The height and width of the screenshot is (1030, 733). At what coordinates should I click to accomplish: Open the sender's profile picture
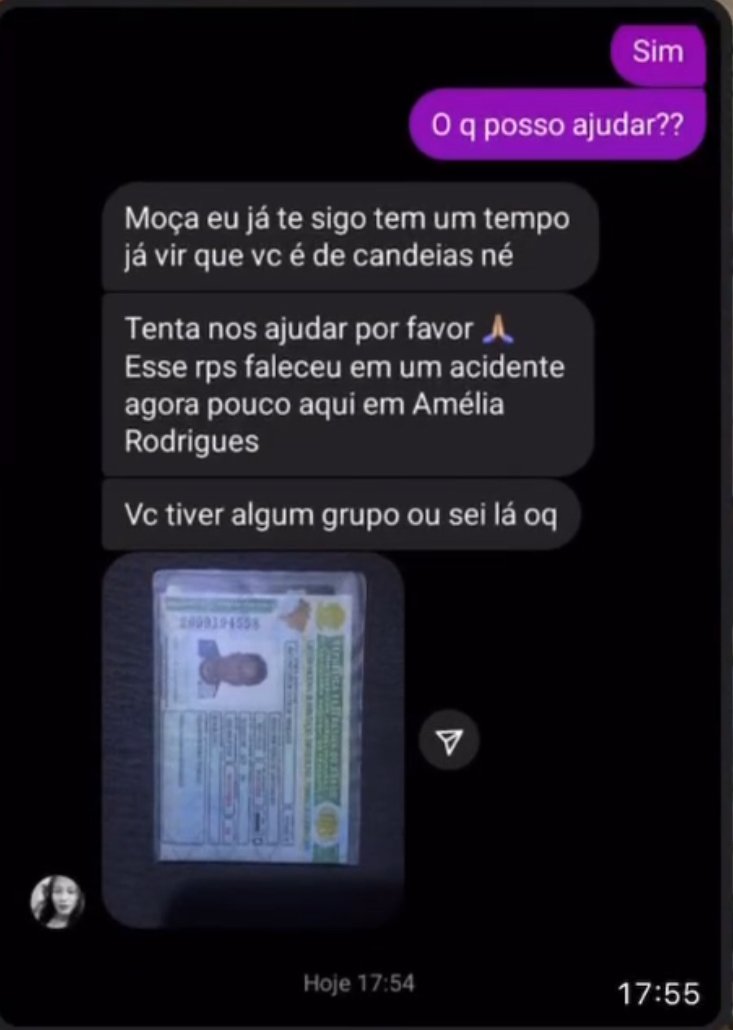pos(57,902)
